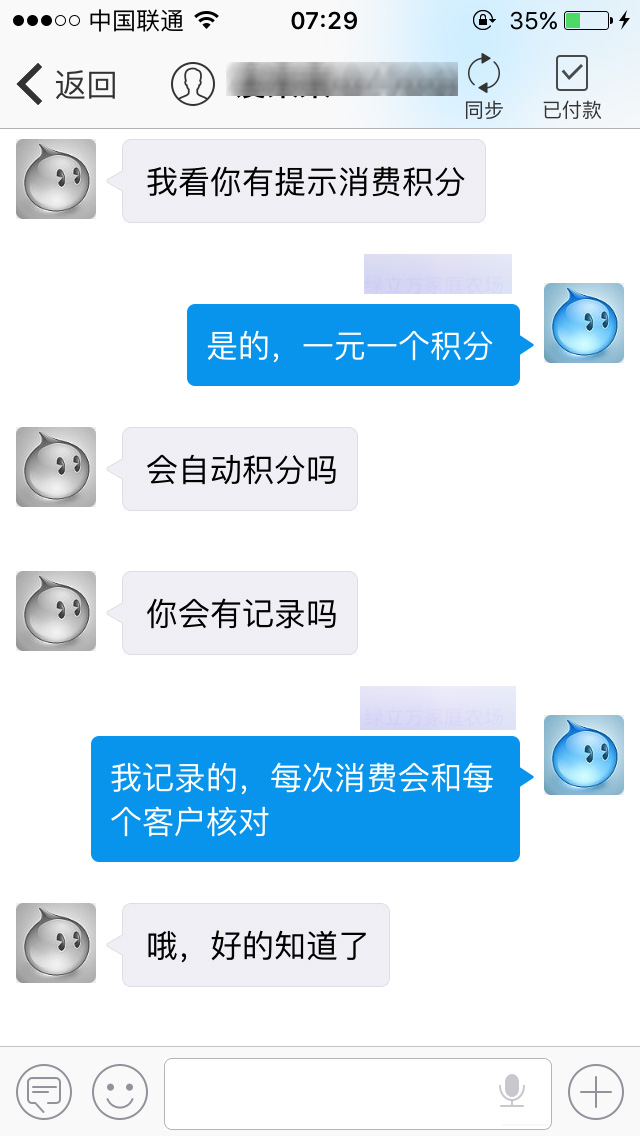Go back using the 返回 button

[66, 85]
